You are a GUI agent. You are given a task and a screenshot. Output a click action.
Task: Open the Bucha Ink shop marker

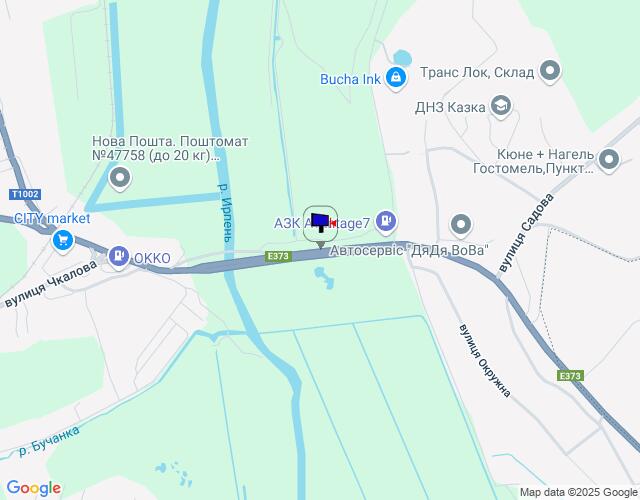pyautogui.click(x=397, y=77)
